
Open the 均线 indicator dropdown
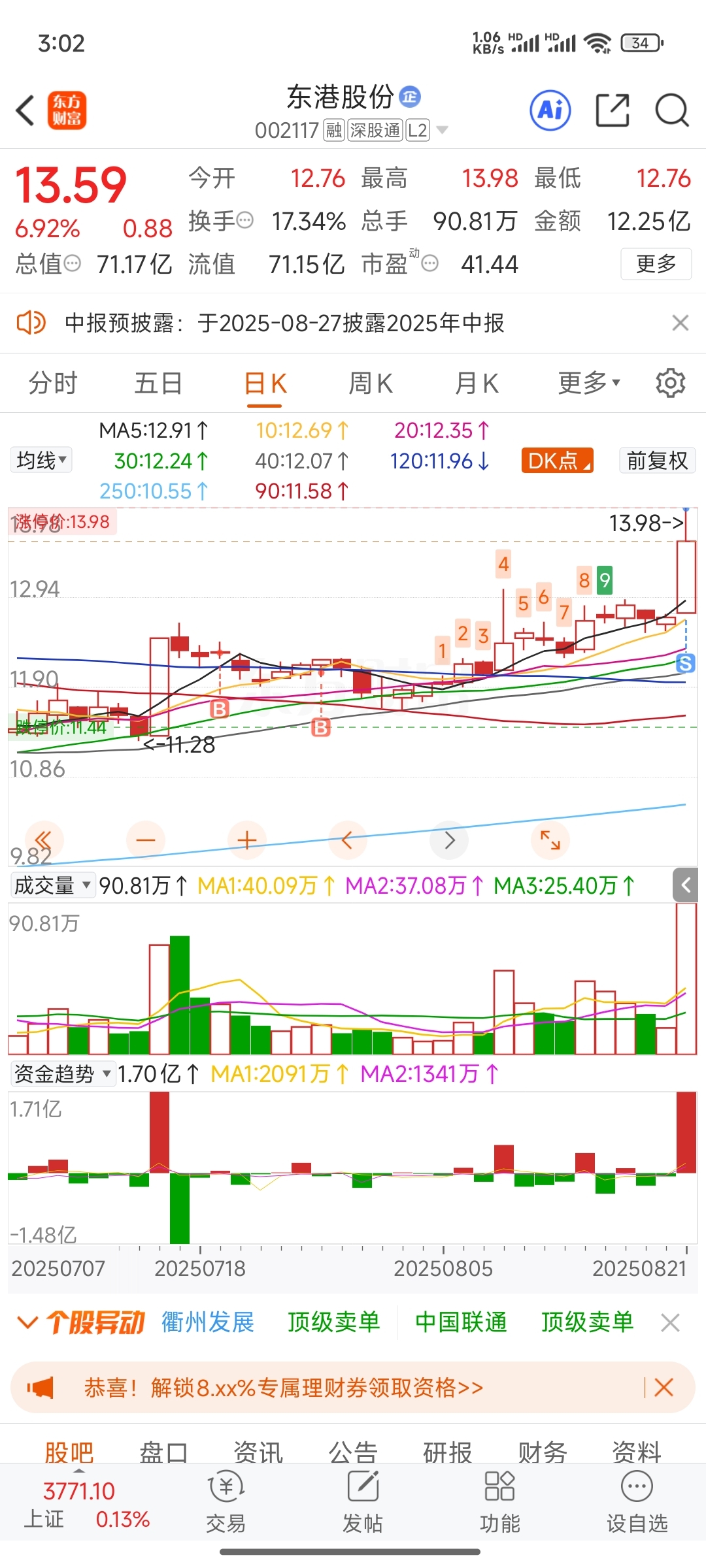[x=41, y=461]
